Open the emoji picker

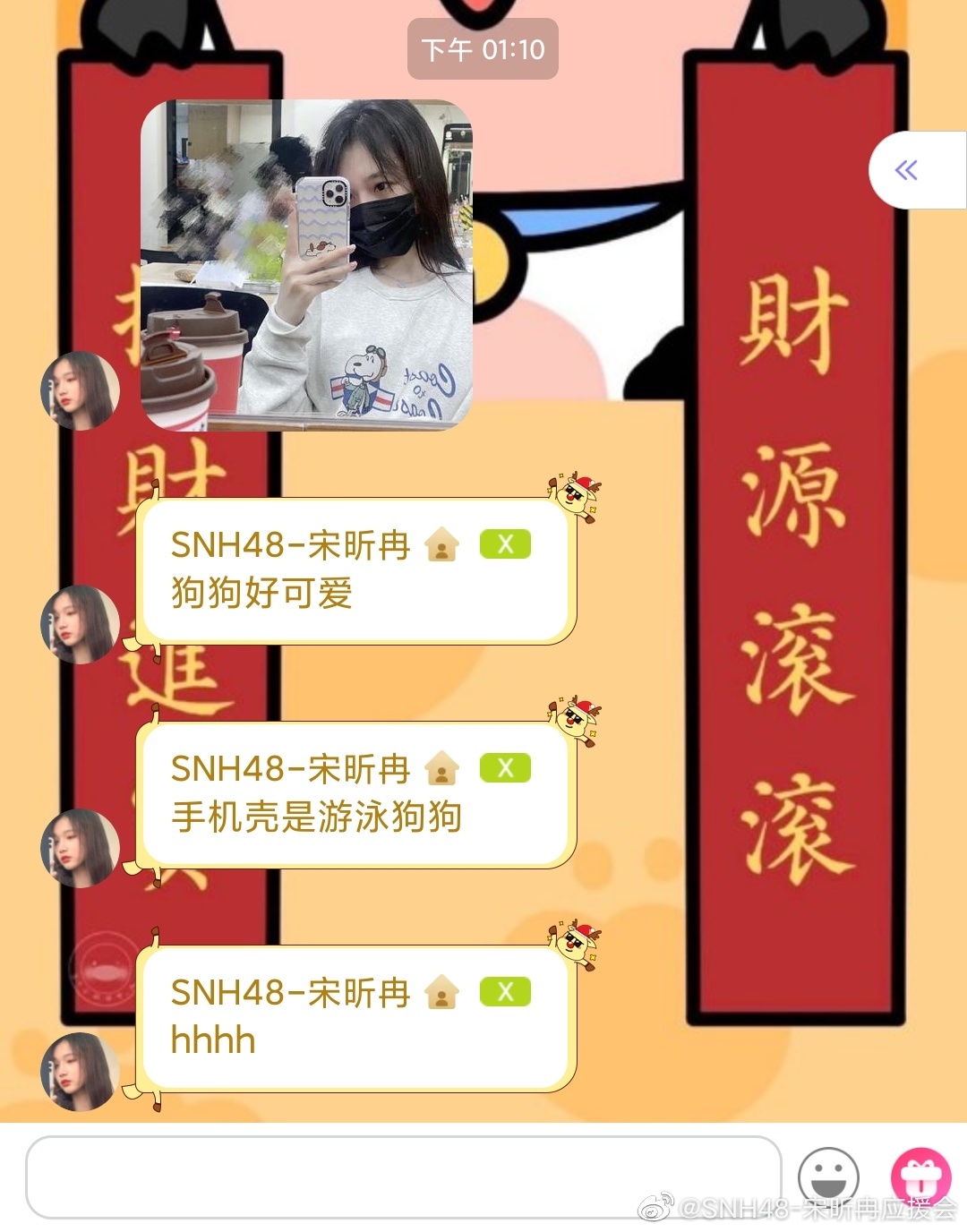point(828,1176)
